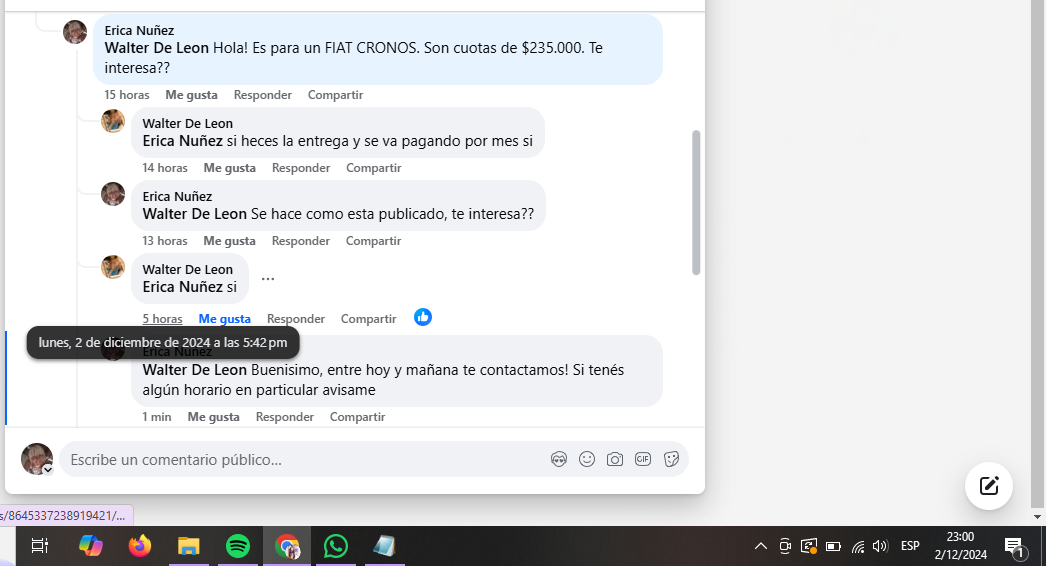The height and width of the screenshot is (566, 1046).
Task: View the like reaction on Walter's 'si' comment
Action: tap(423, 317)
